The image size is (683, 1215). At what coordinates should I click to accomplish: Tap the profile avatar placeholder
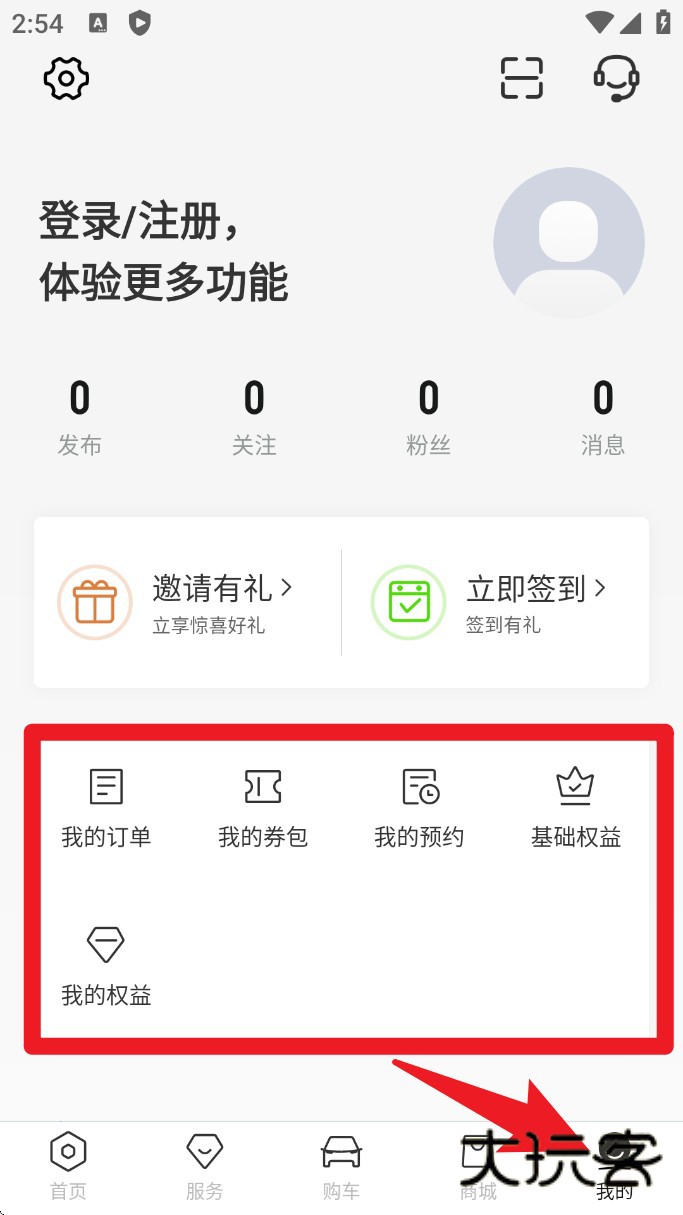[x=569, y=243]
